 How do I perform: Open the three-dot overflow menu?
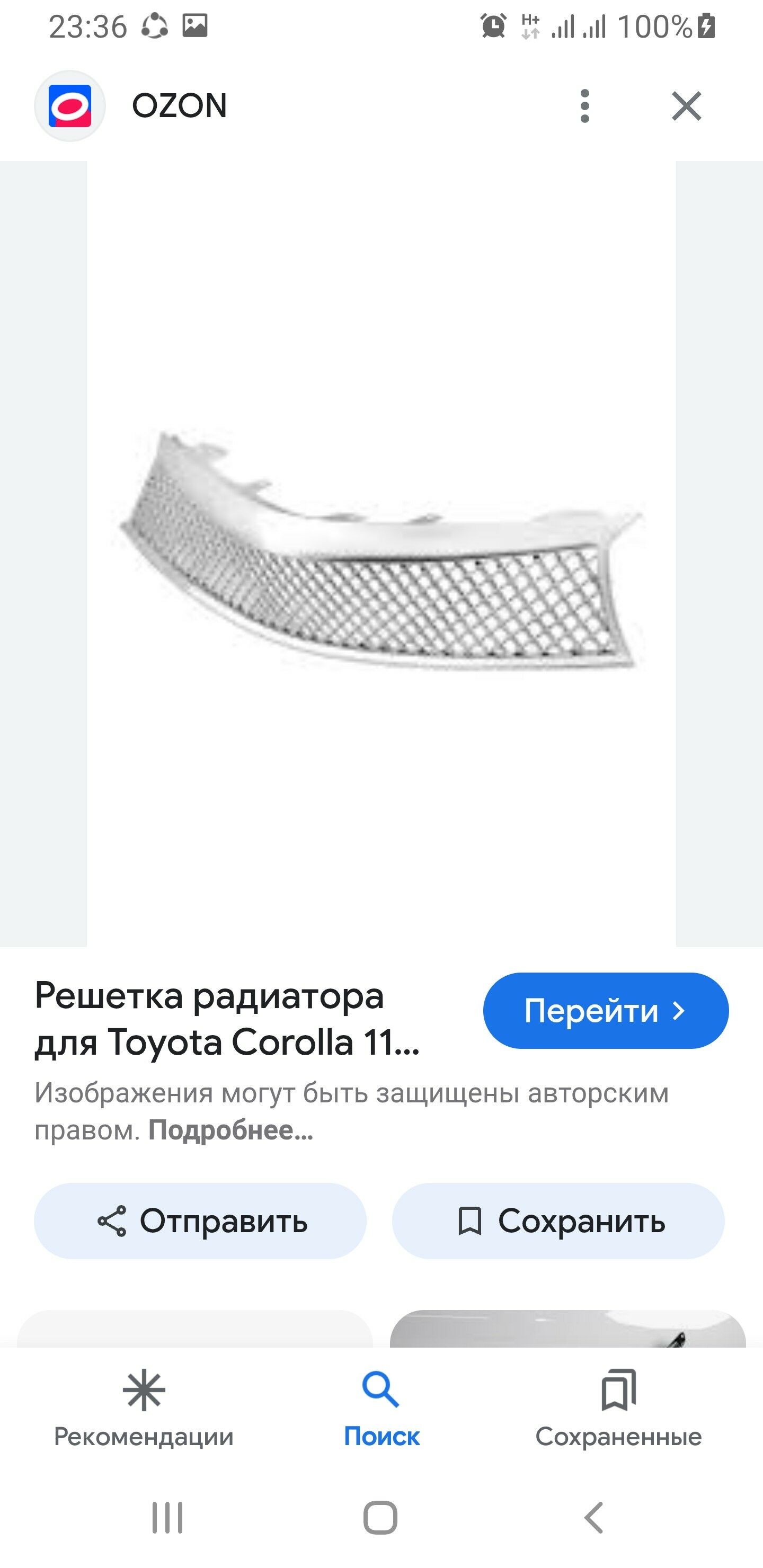tap(584, 106)
